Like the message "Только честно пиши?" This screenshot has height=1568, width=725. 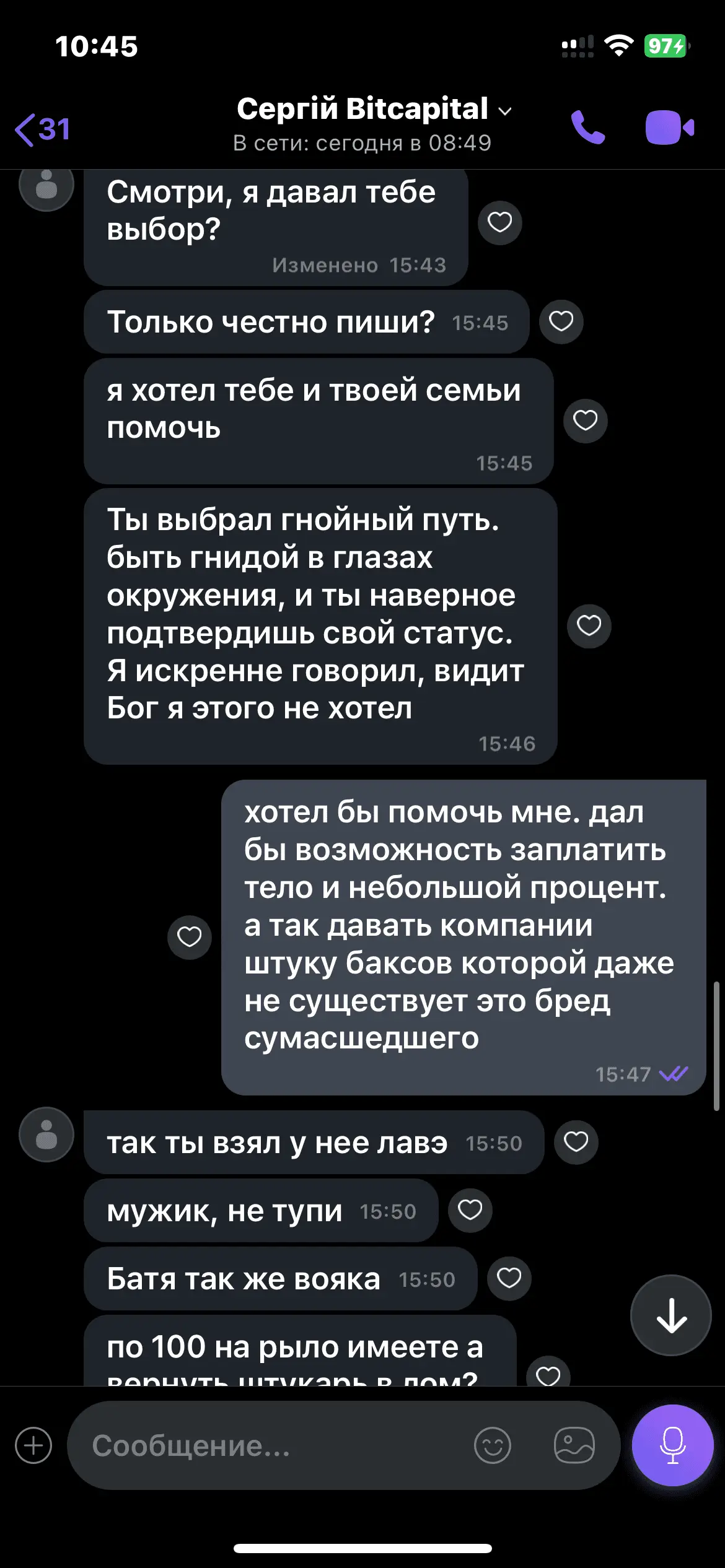561,321
